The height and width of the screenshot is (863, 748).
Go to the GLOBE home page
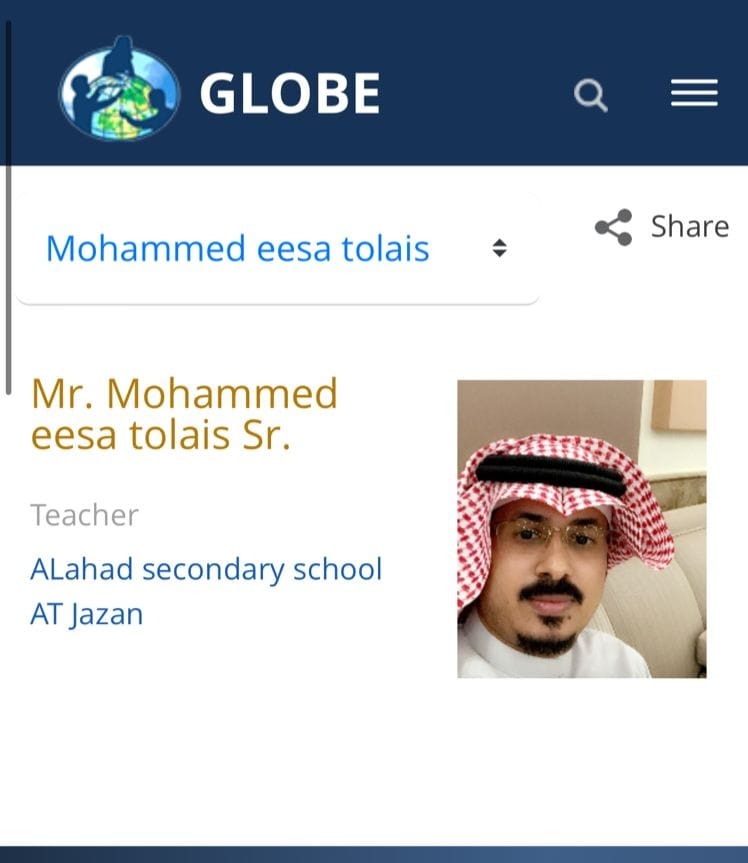point(220,93)
